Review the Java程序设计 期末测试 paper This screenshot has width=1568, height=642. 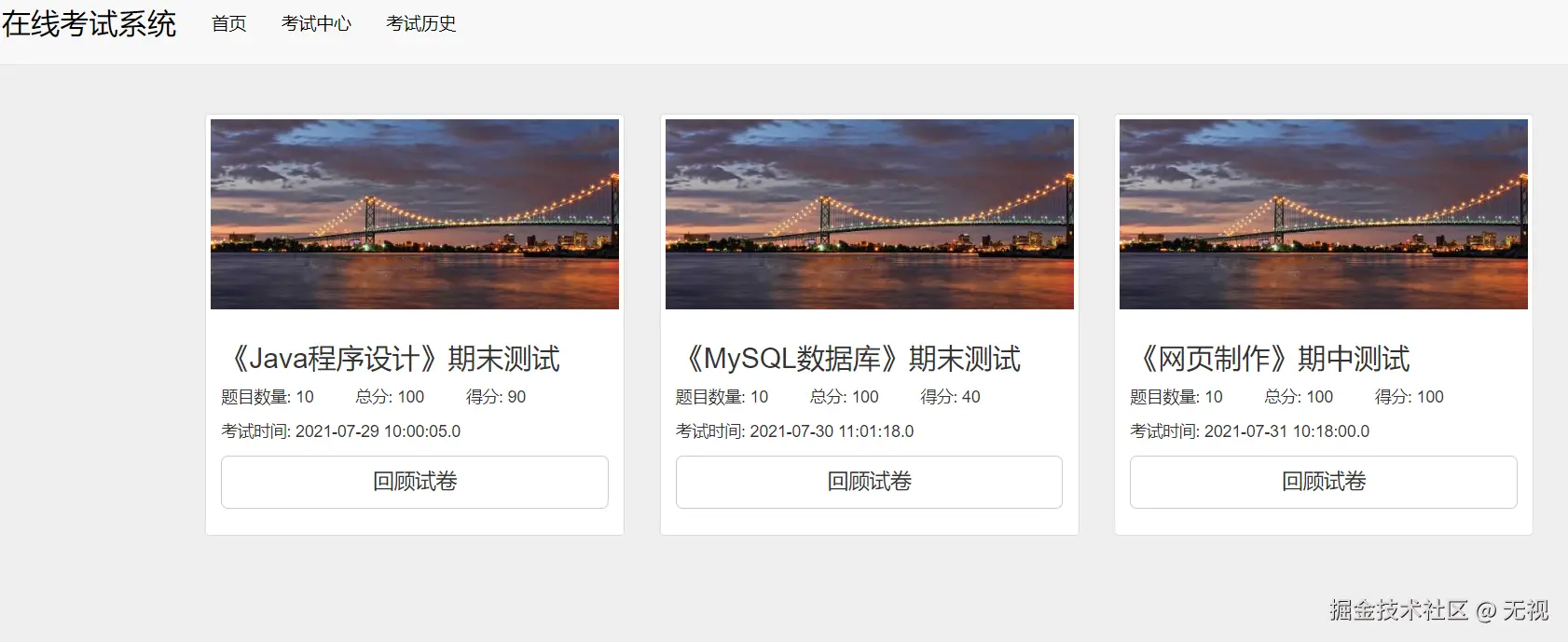pos(414,482)
